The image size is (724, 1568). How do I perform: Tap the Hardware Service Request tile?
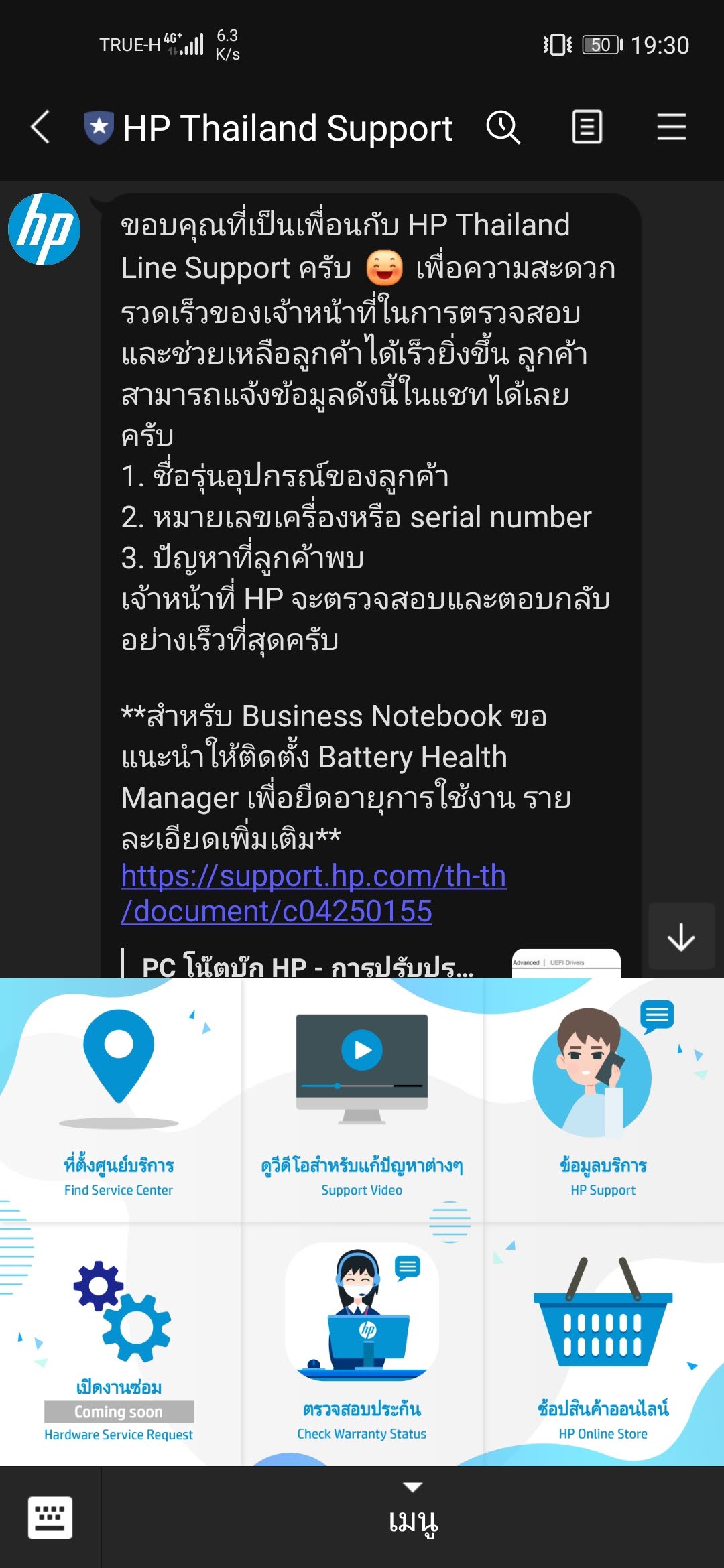[121, 1344]
